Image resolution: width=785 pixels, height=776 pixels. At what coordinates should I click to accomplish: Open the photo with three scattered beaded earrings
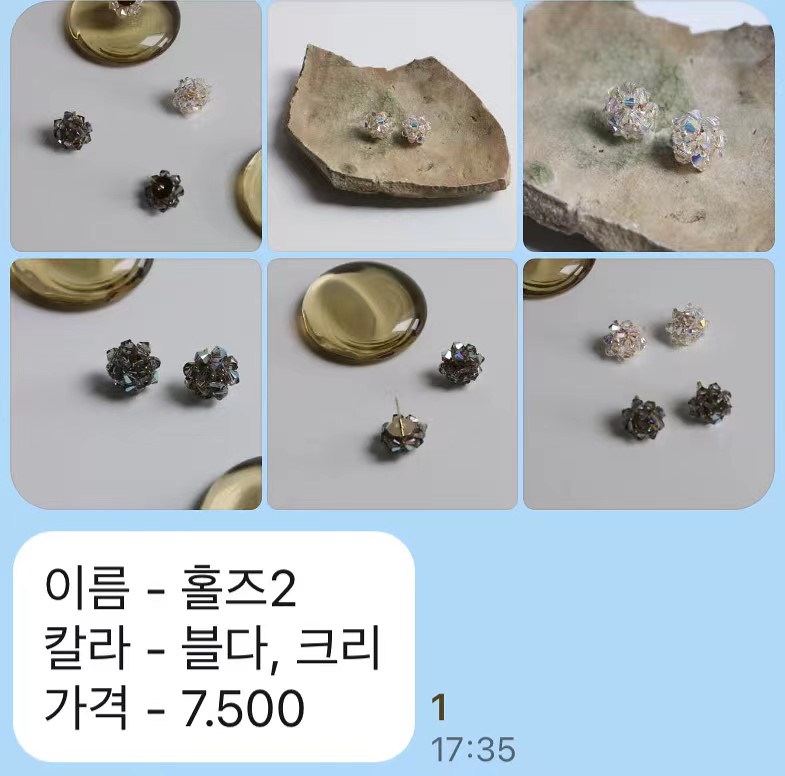tap(136, 125)
